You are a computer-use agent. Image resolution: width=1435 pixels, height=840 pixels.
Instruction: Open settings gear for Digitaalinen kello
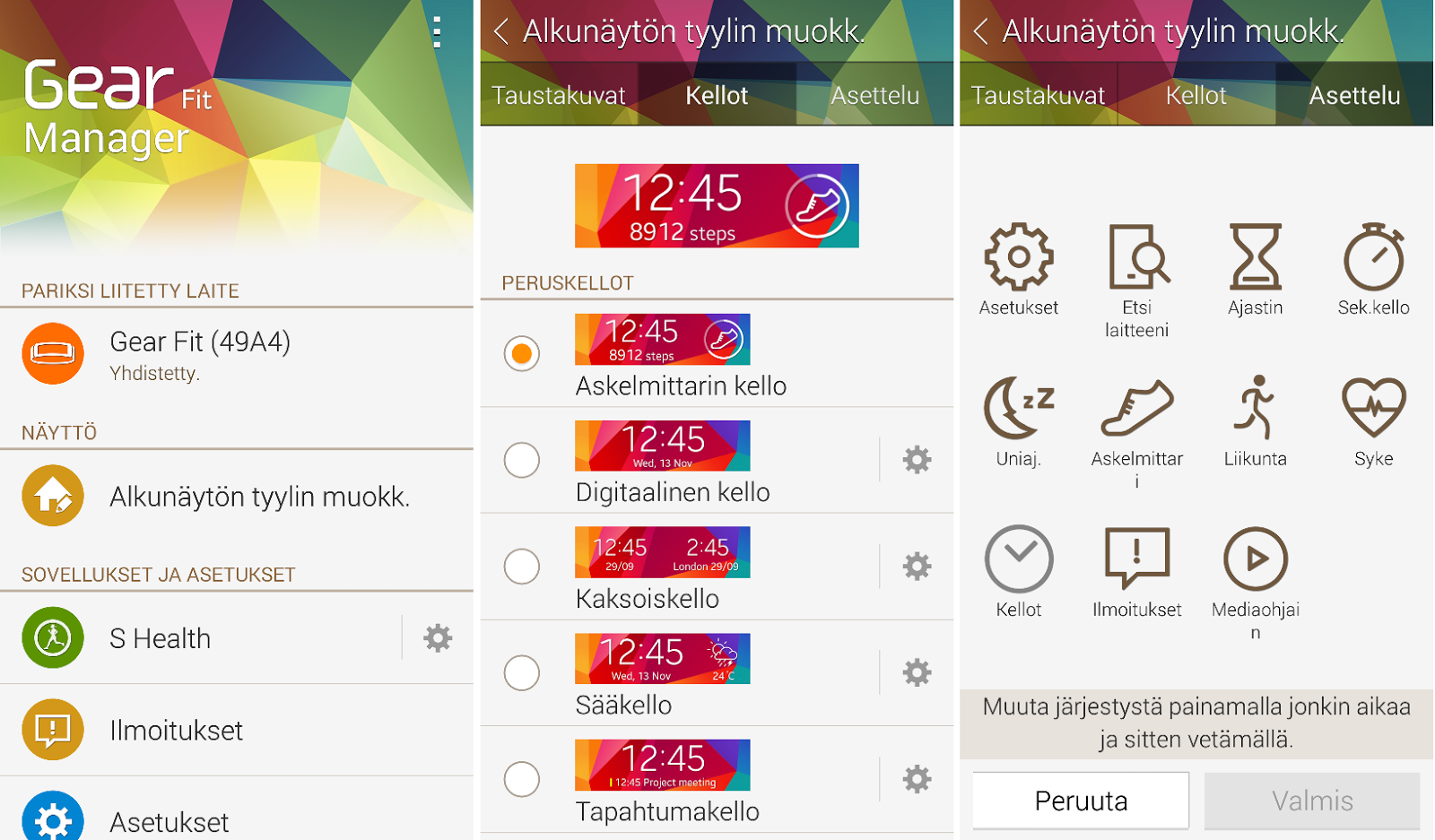[917, 460]
